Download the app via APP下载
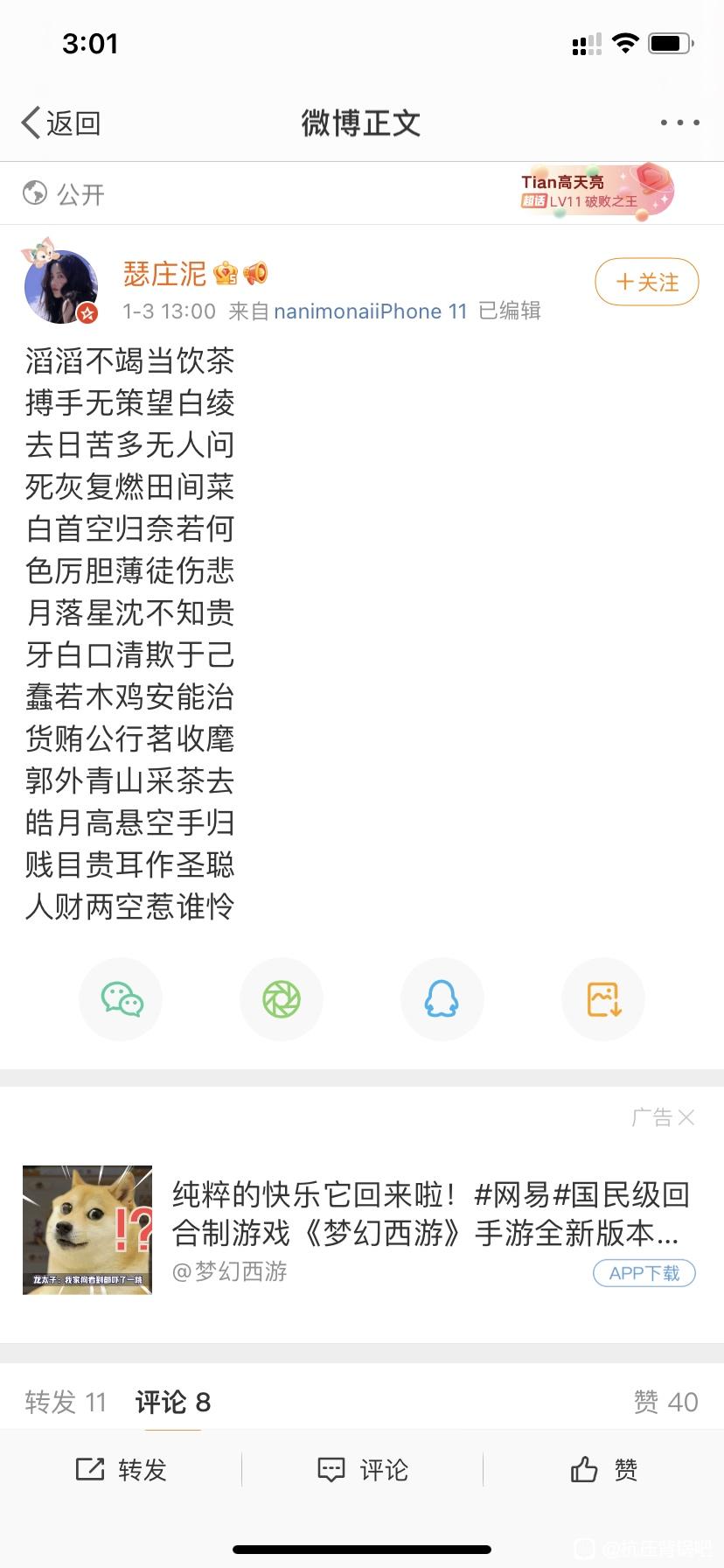Image resolution: width=724 pixels, height=1568 pixels. [x=644, y=1273]
